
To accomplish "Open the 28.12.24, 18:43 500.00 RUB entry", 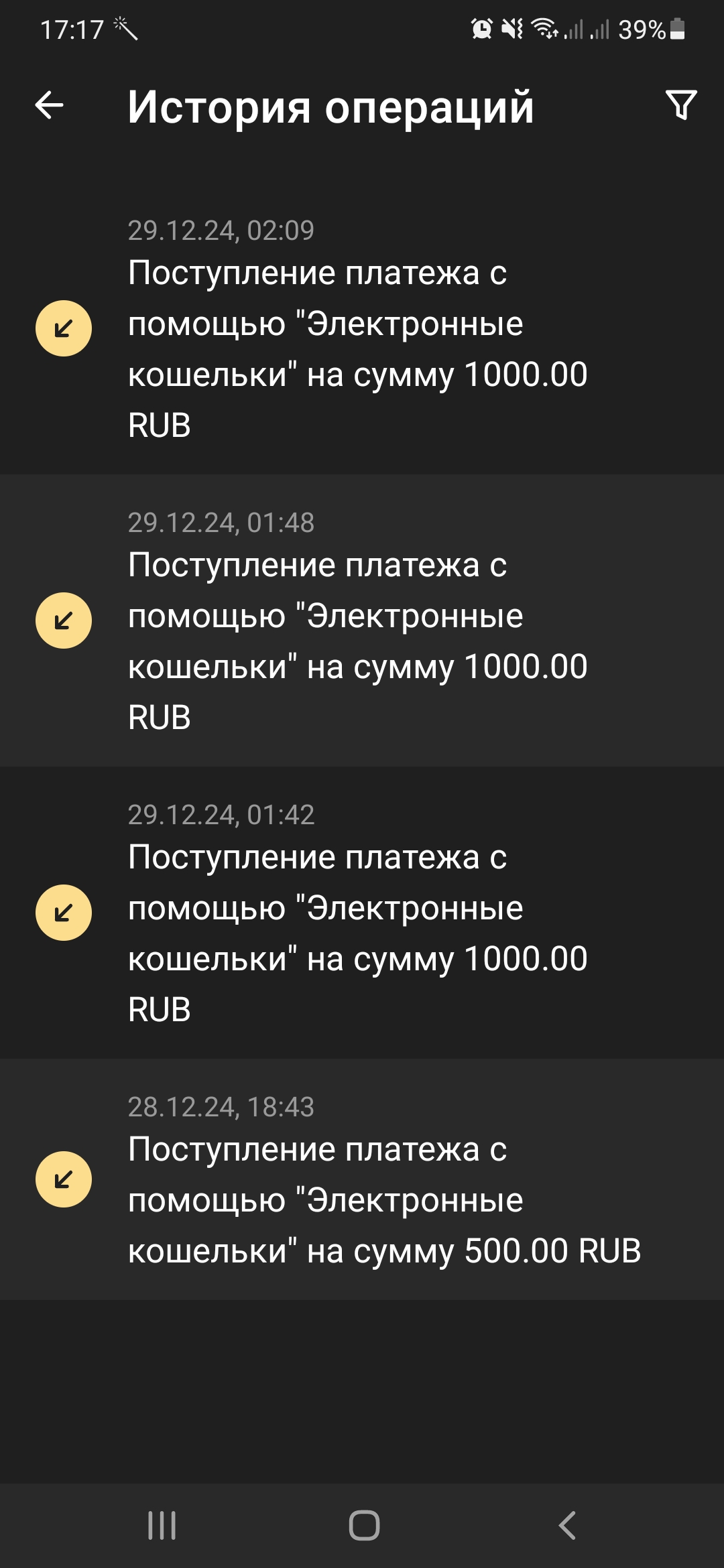I will point(362,1179).
